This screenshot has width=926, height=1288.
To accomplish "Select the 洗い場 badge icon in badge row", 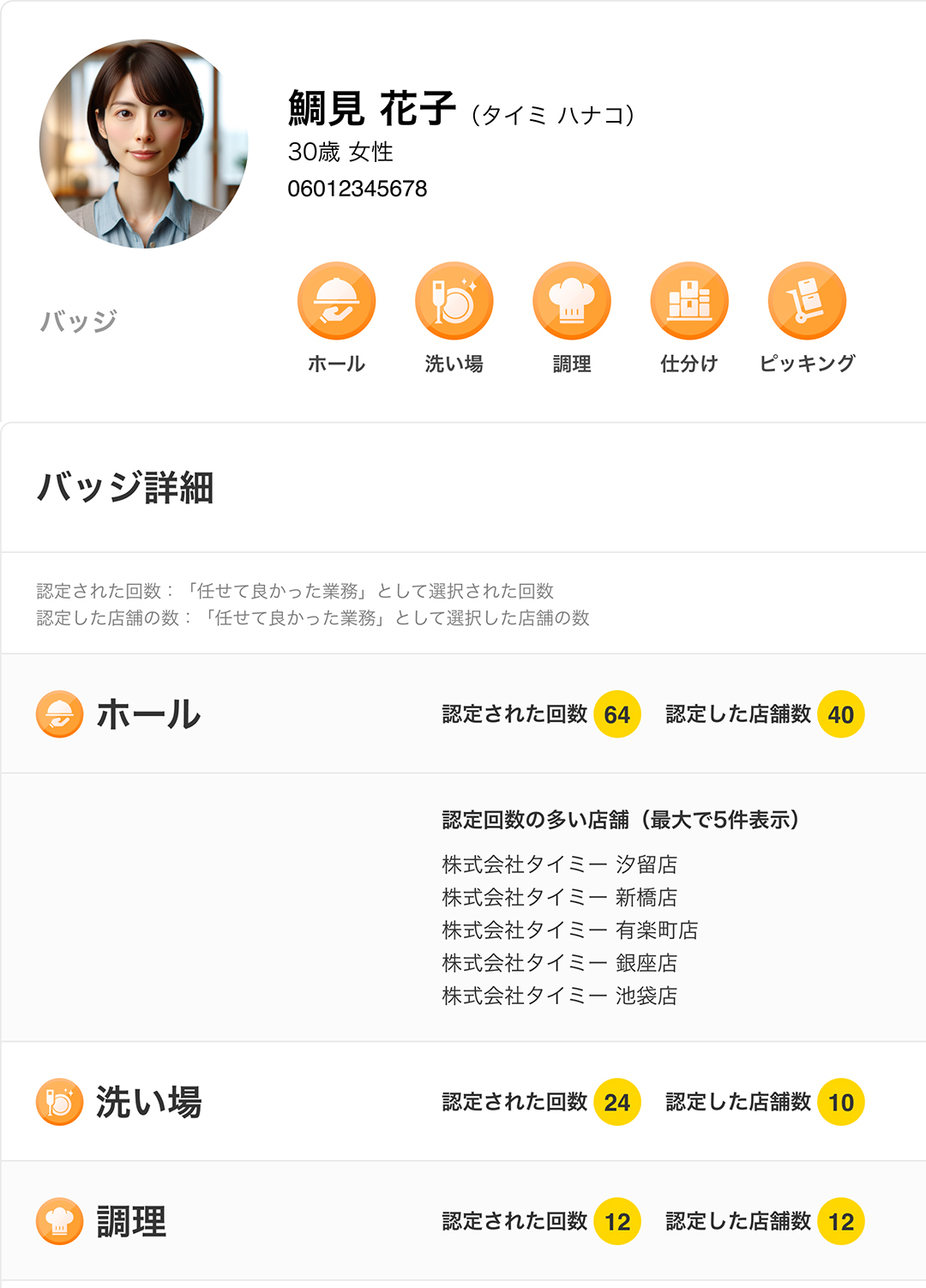I will [x=454, y=301].
